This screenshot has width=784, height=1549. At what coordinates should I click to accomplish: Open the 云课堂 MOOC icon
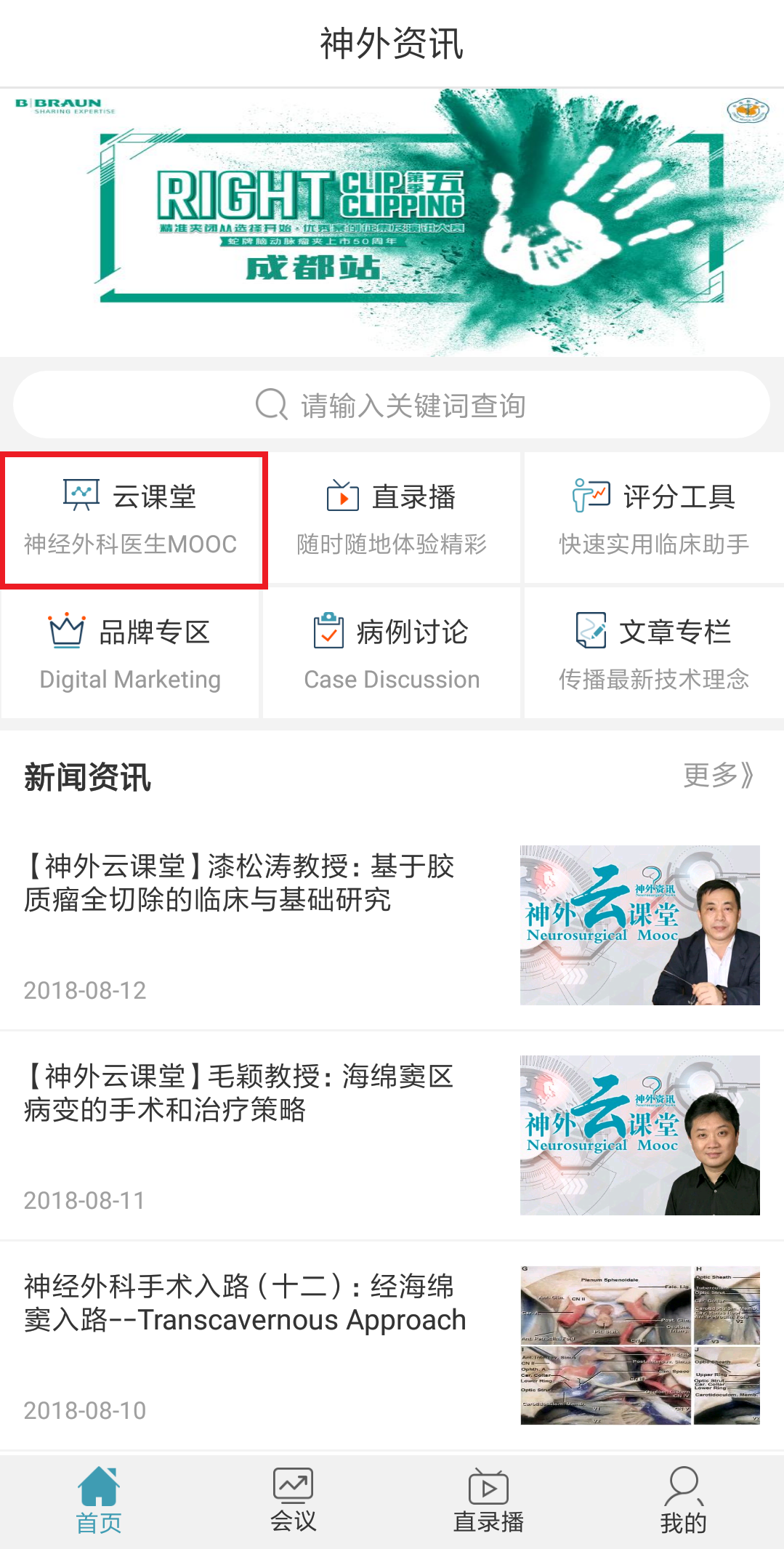[81, 494]
